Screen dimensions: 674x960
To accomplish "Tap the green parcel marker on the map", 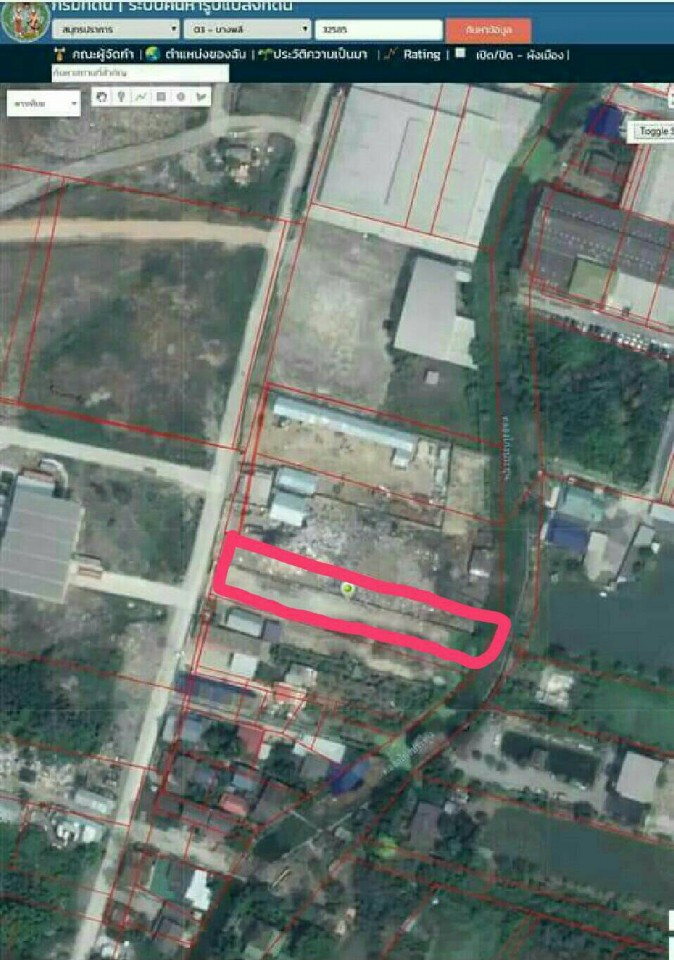I will (347, 589).
